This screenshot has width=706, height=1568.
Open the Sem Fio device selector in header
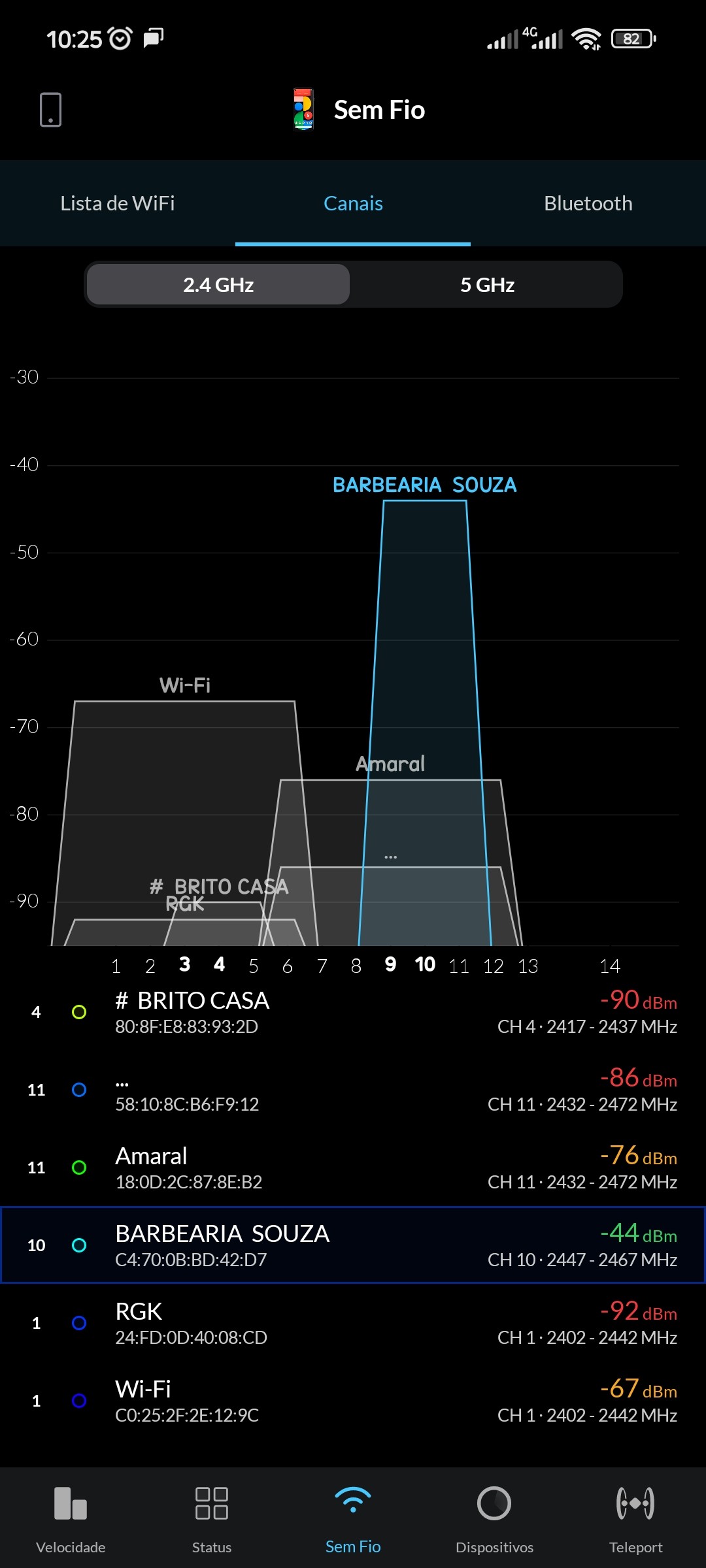coord(360,110)
